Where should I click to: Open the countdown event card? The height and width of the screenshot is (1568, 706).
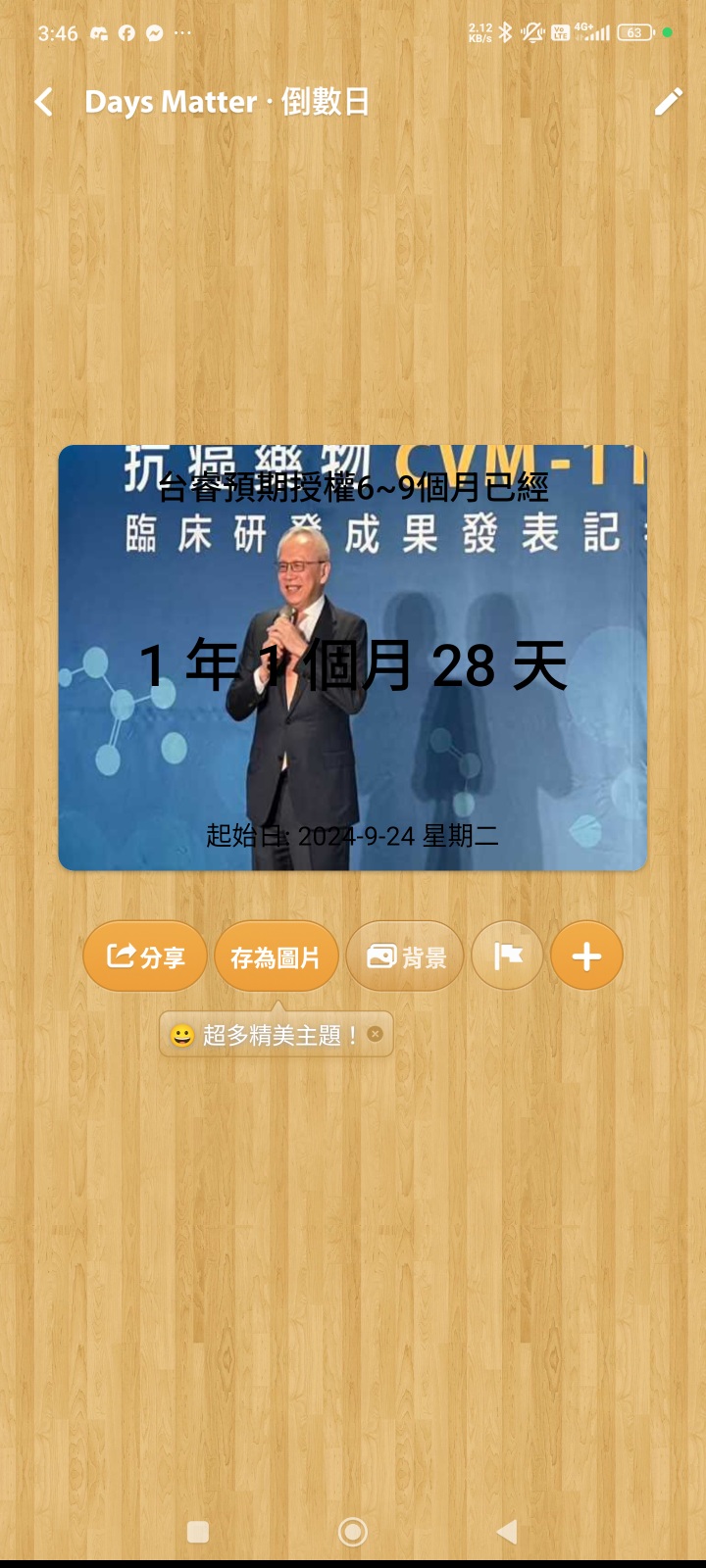point(353,658)
